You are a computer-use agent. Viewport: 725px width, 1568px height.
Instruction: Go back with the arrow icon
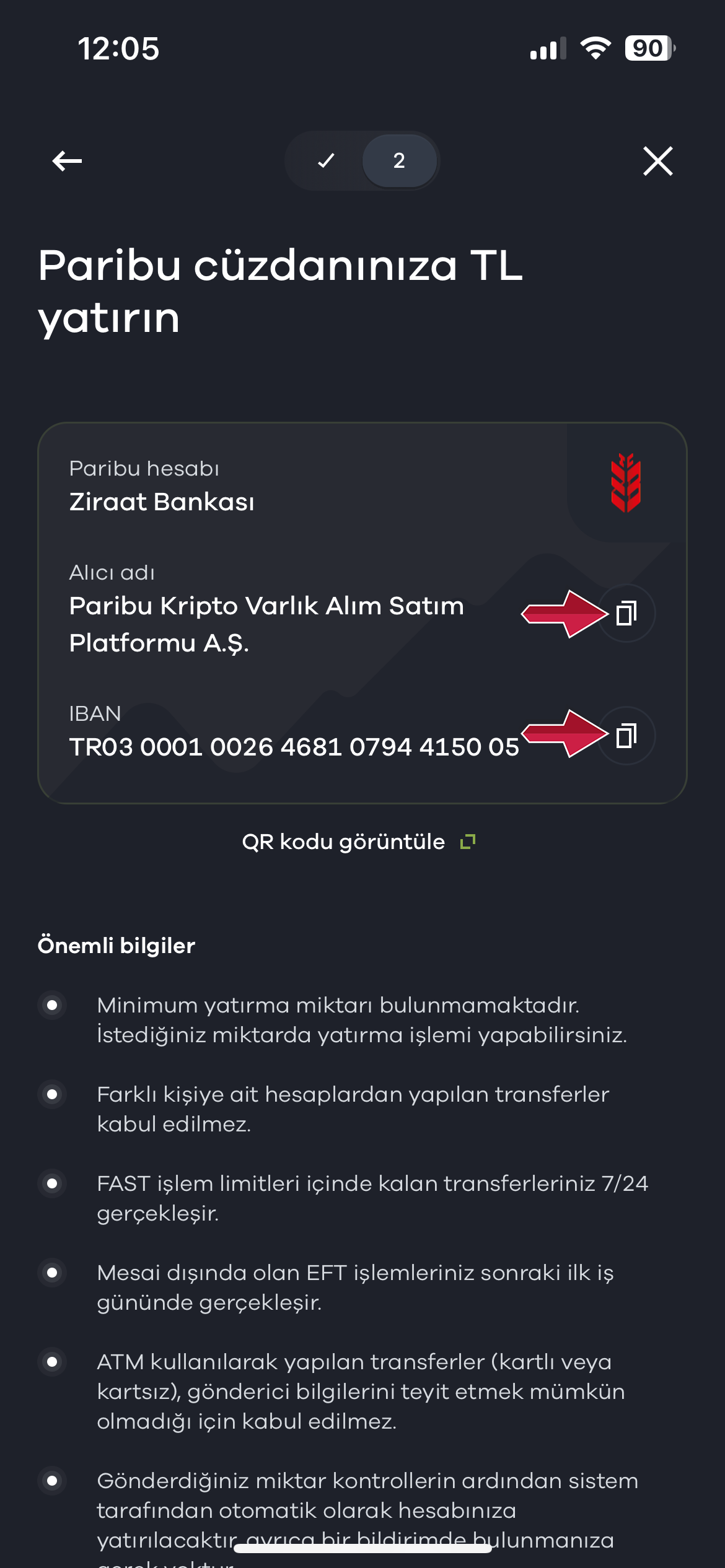pyautogui.click(x=67, y=161)
